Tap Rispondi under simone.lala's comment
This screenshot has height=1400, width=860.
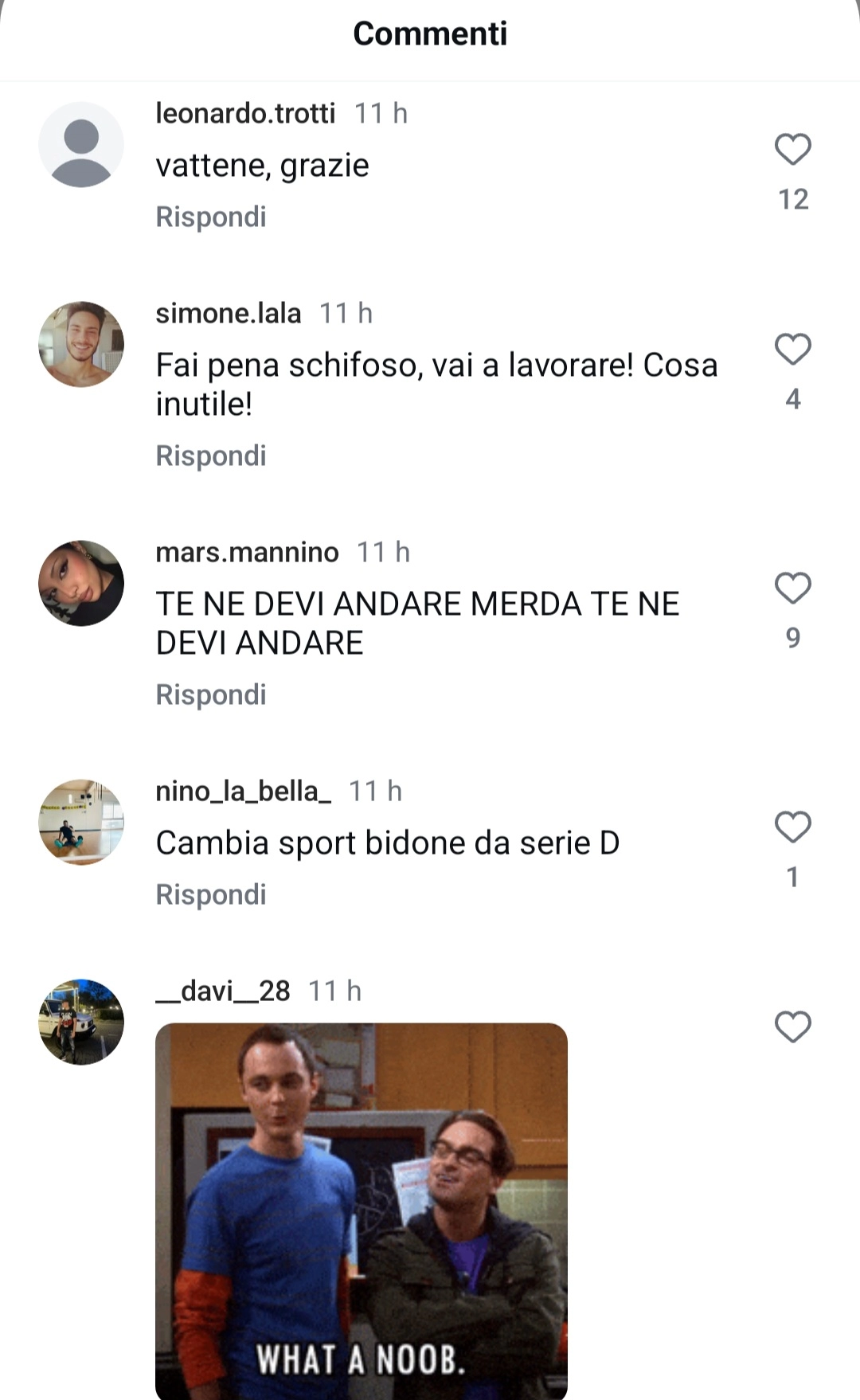click(211, 455)
